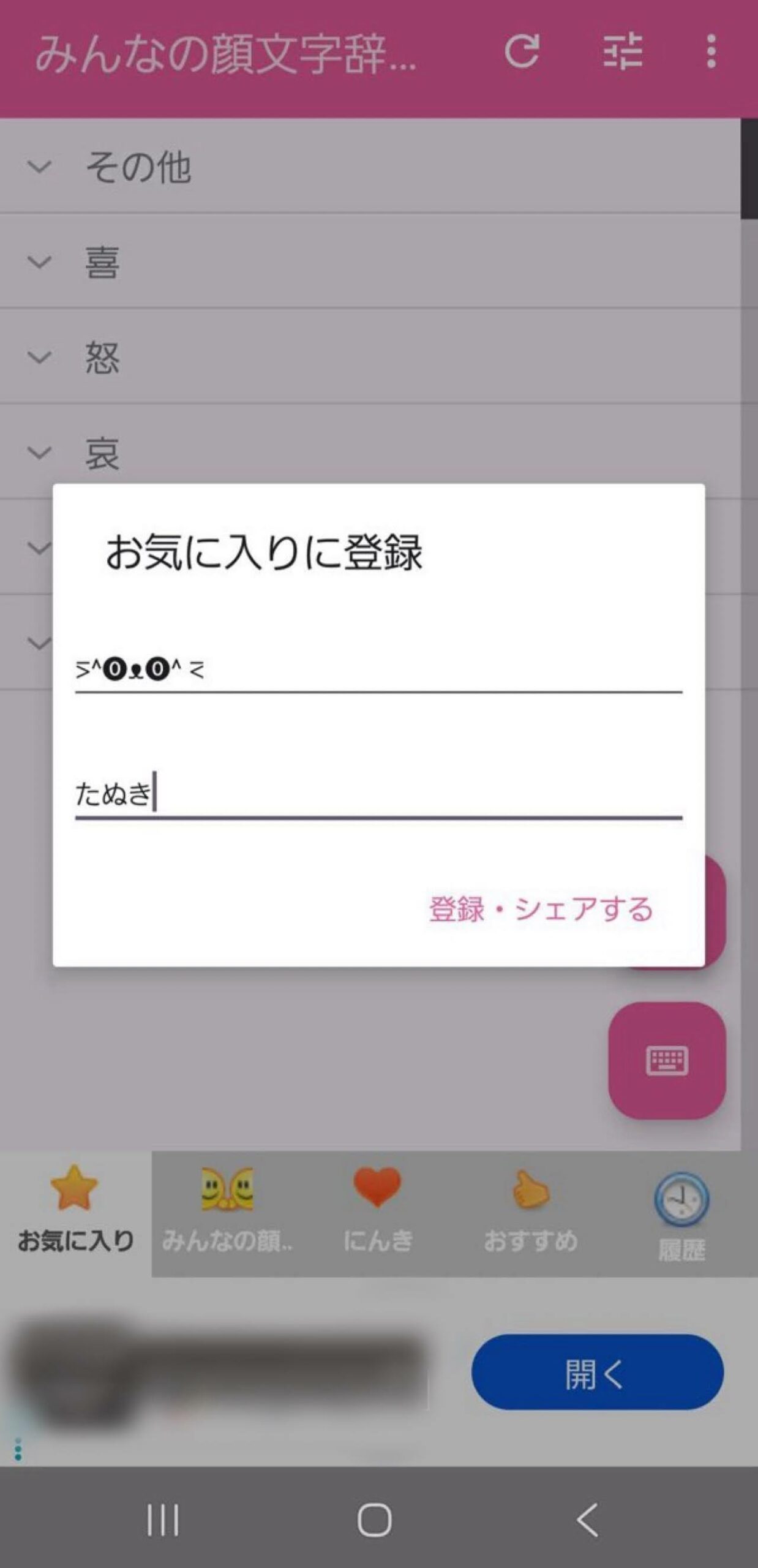This screenshot has width=758, height=1568.
Task: Go back with the system back button
Action: (x=587, y=1520)
